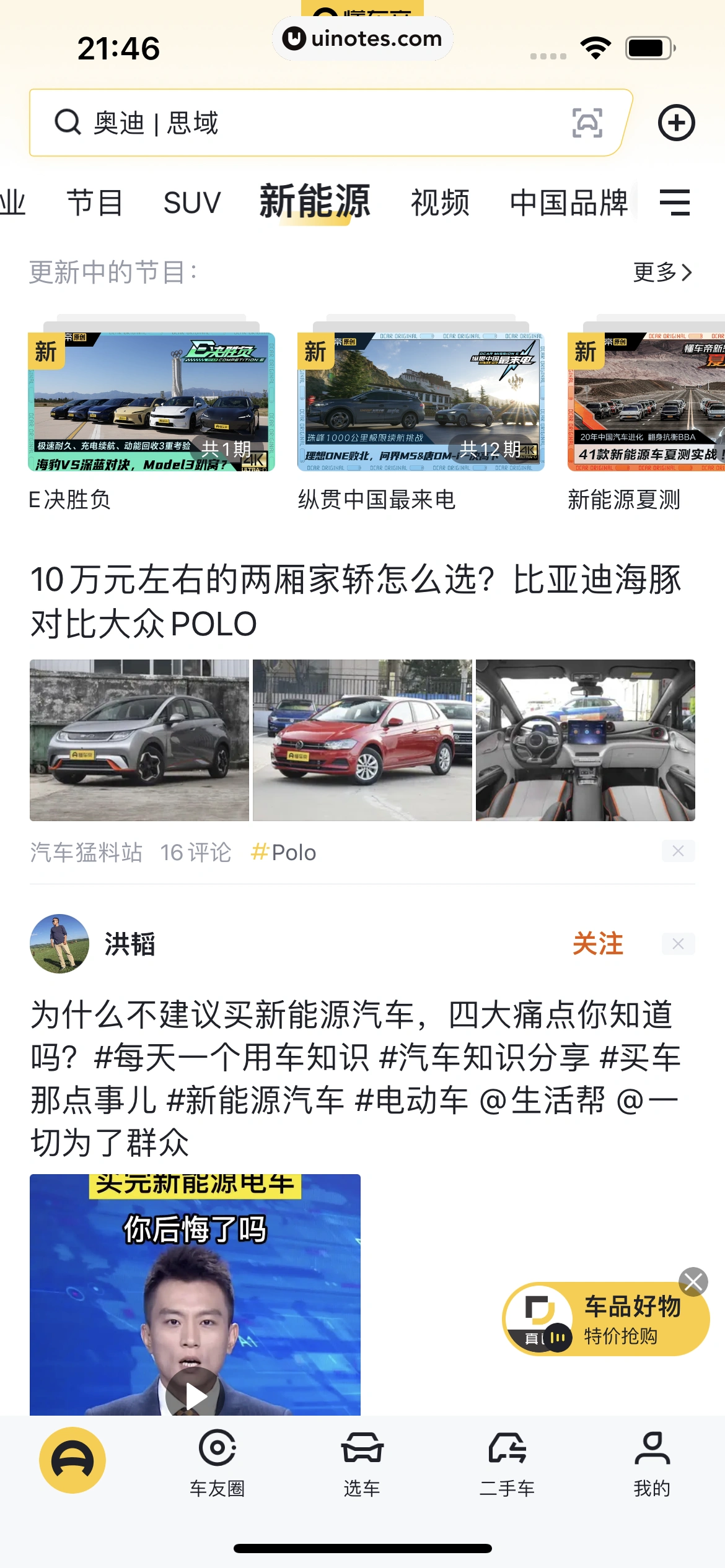This screenshot has width=725, height=1568.
Task: Switch to the SUV tab
Action: [192, 203]
